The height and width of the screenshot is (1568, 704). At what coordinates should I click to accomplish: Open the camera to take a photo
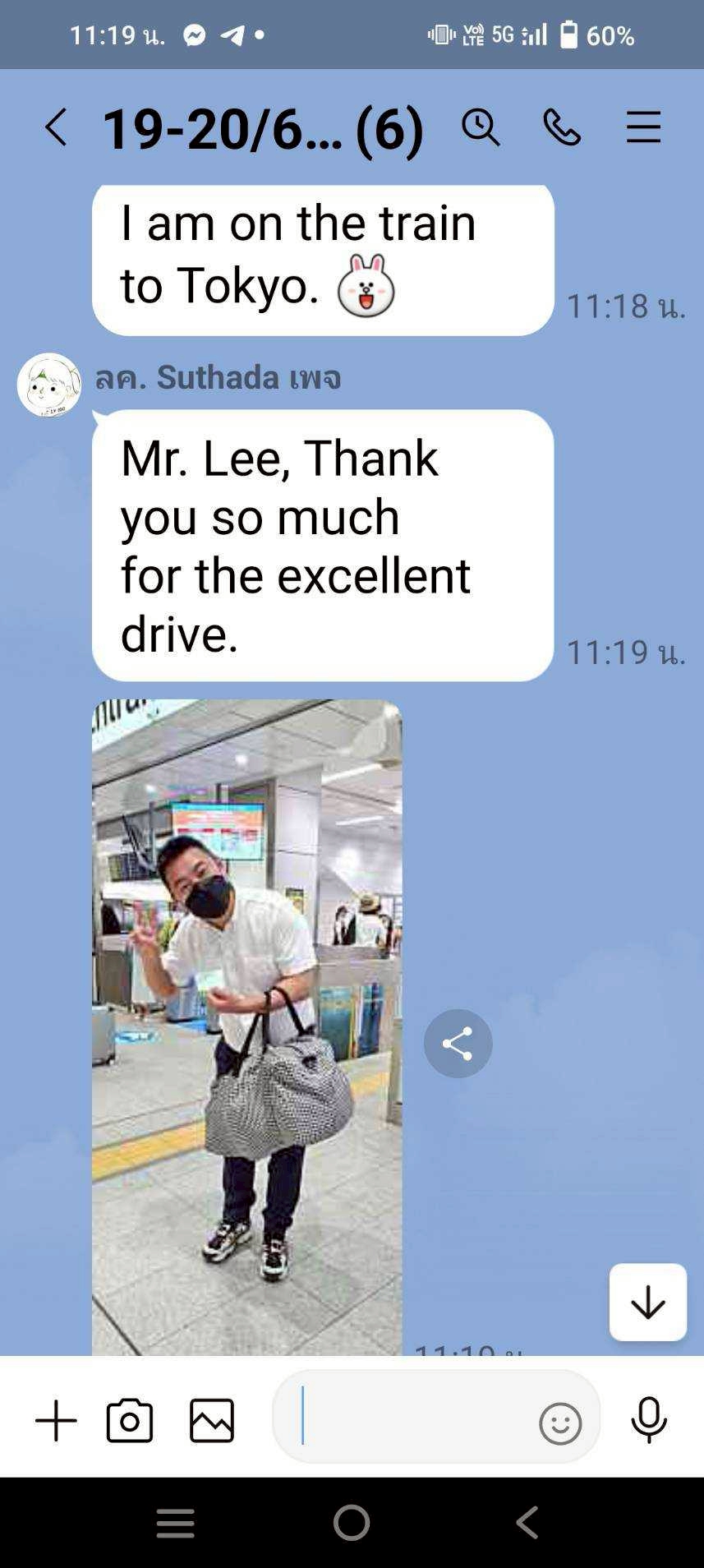130,1420
